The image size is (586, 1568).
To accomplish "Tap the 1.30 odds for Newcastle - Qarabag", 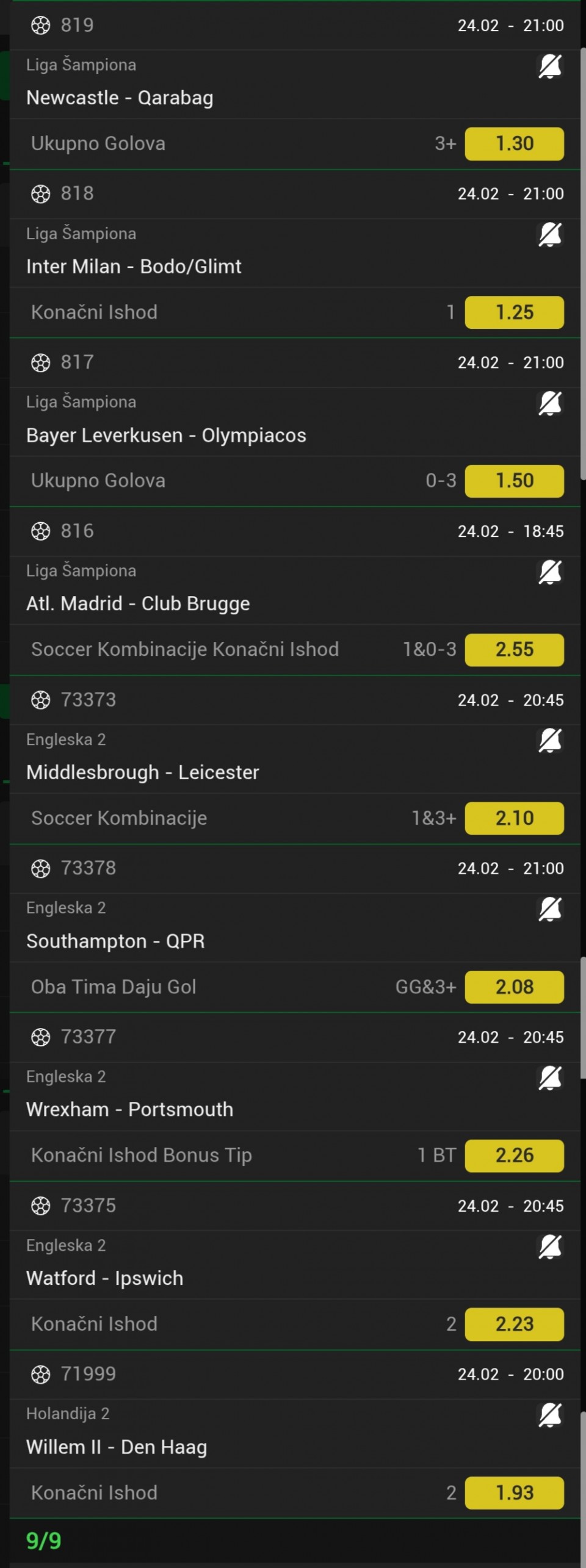I will (514, 144).
